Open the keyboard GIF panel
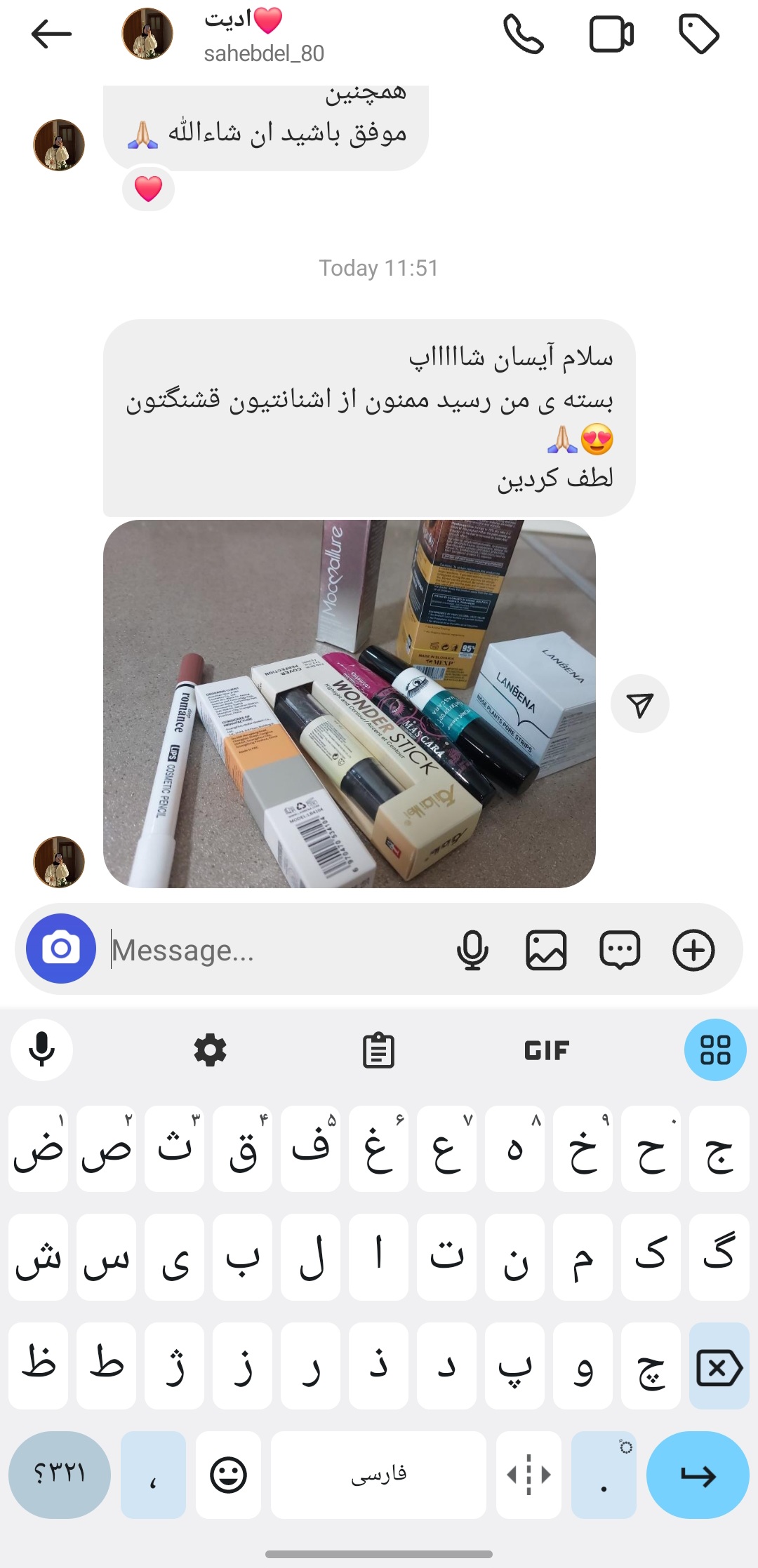758x1568 pixels. click(547, 1050)
